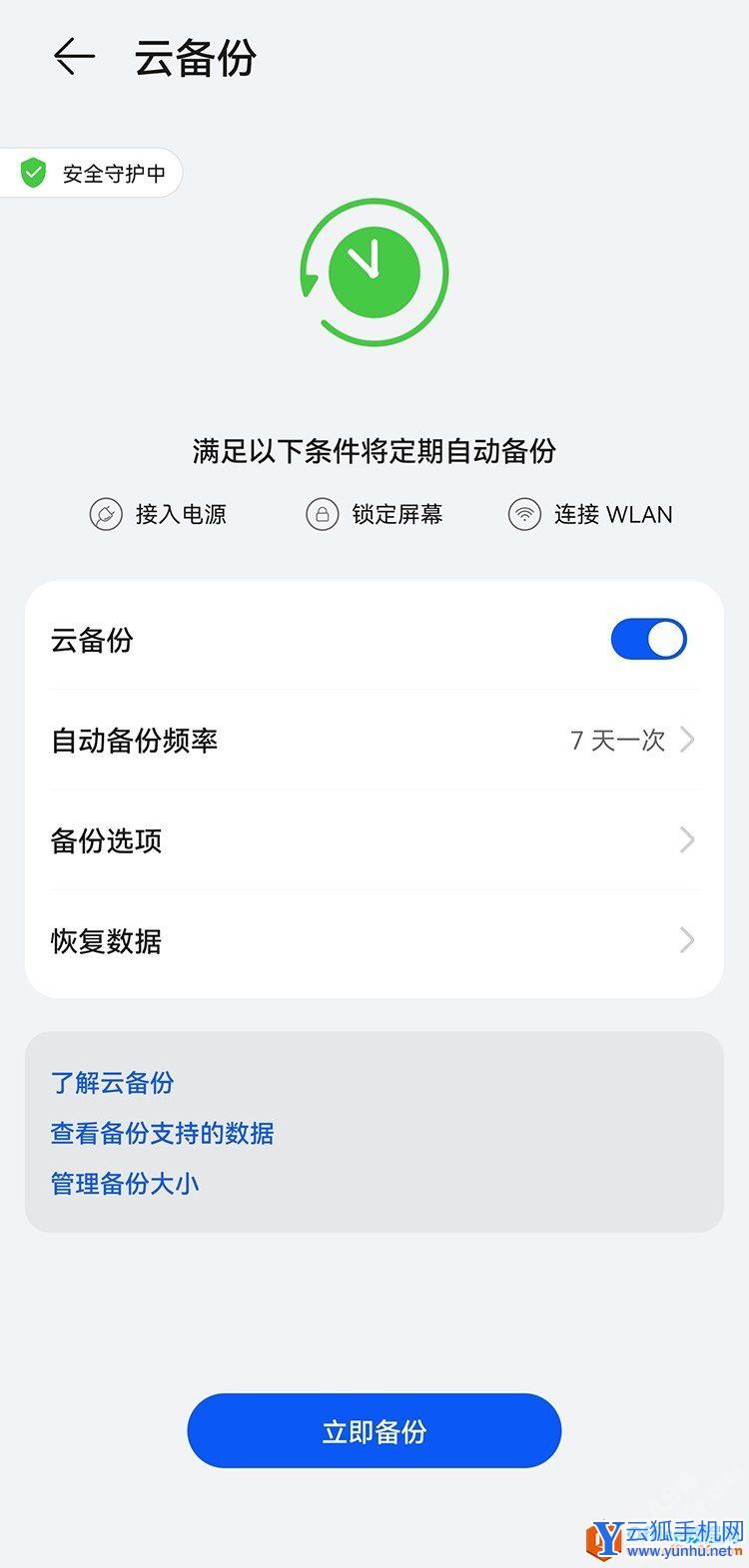
Task: Expand the 恢复数据 arrow
Action: 687,939
